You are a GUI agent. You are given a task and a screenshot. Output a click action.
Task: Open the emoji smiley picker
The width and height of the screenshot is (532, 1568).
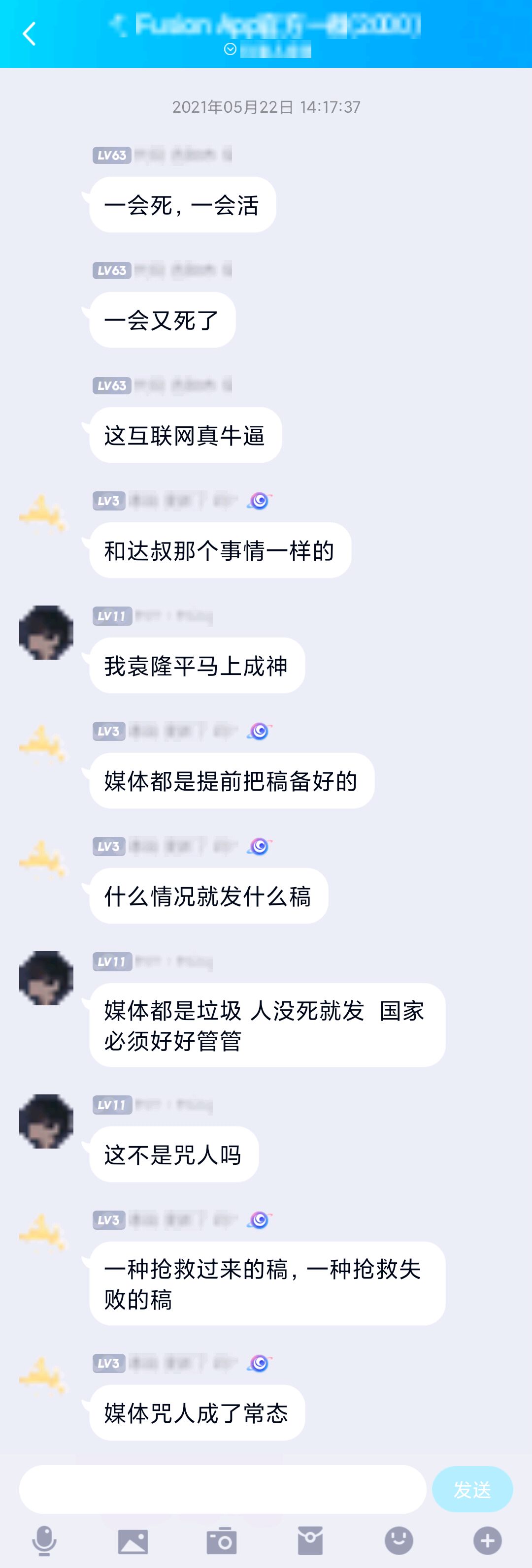pyautogui.click(x=399, y=1540)
